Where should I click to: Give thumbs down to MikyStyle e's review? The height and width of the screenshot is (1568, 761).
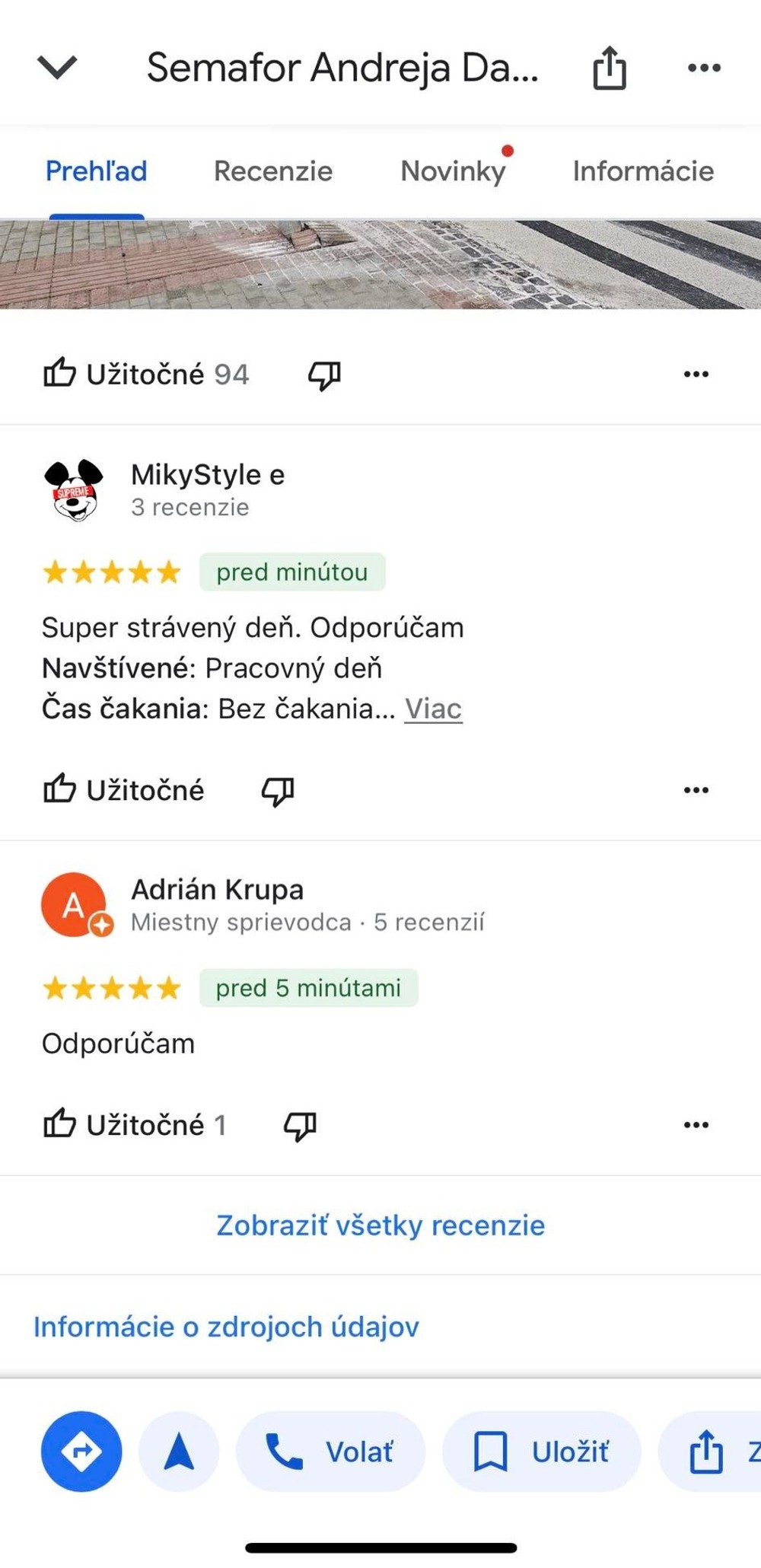click(277, 790)
